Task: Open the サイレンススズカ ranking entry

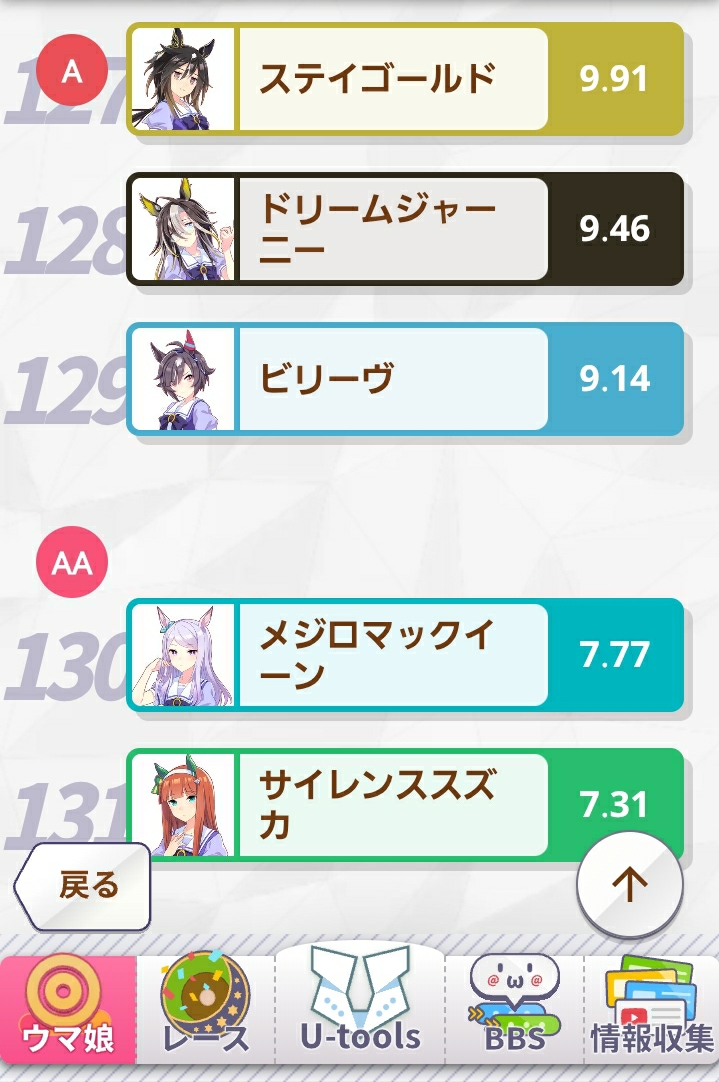Action: click(404, 803)
